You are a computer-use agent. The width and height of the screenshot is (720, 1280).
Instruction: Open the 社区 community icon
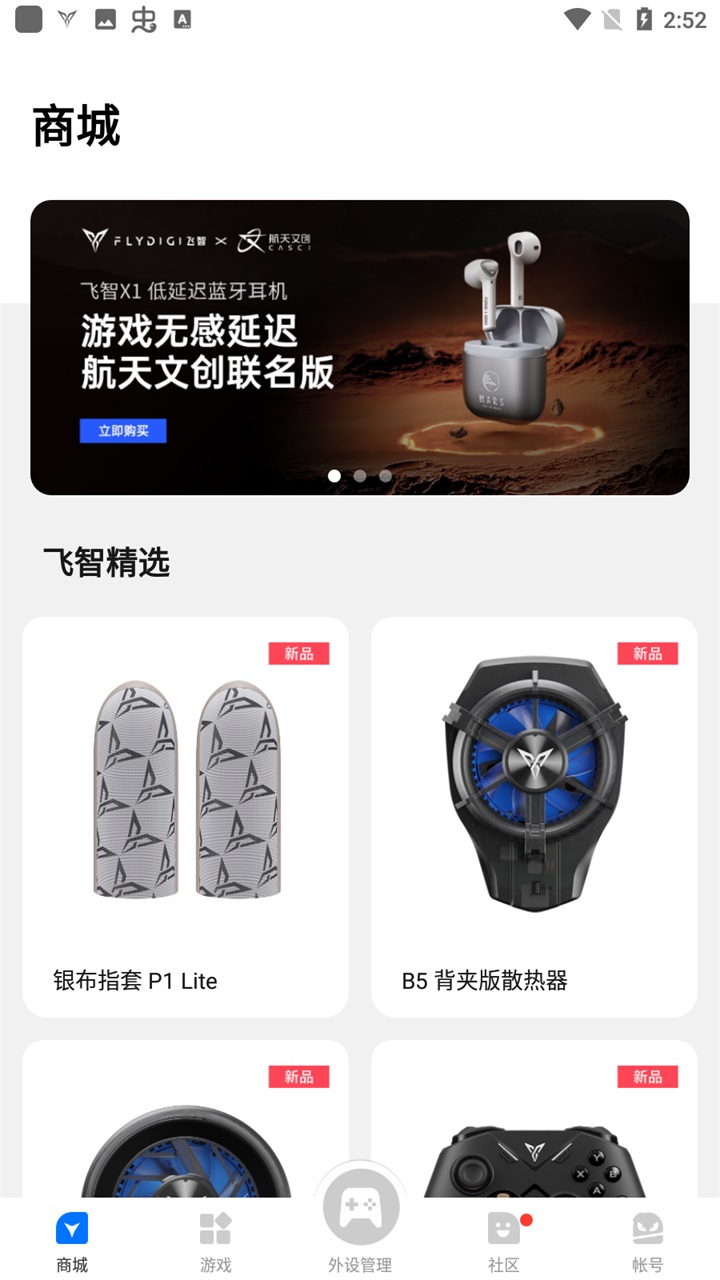pos(504,1228)
